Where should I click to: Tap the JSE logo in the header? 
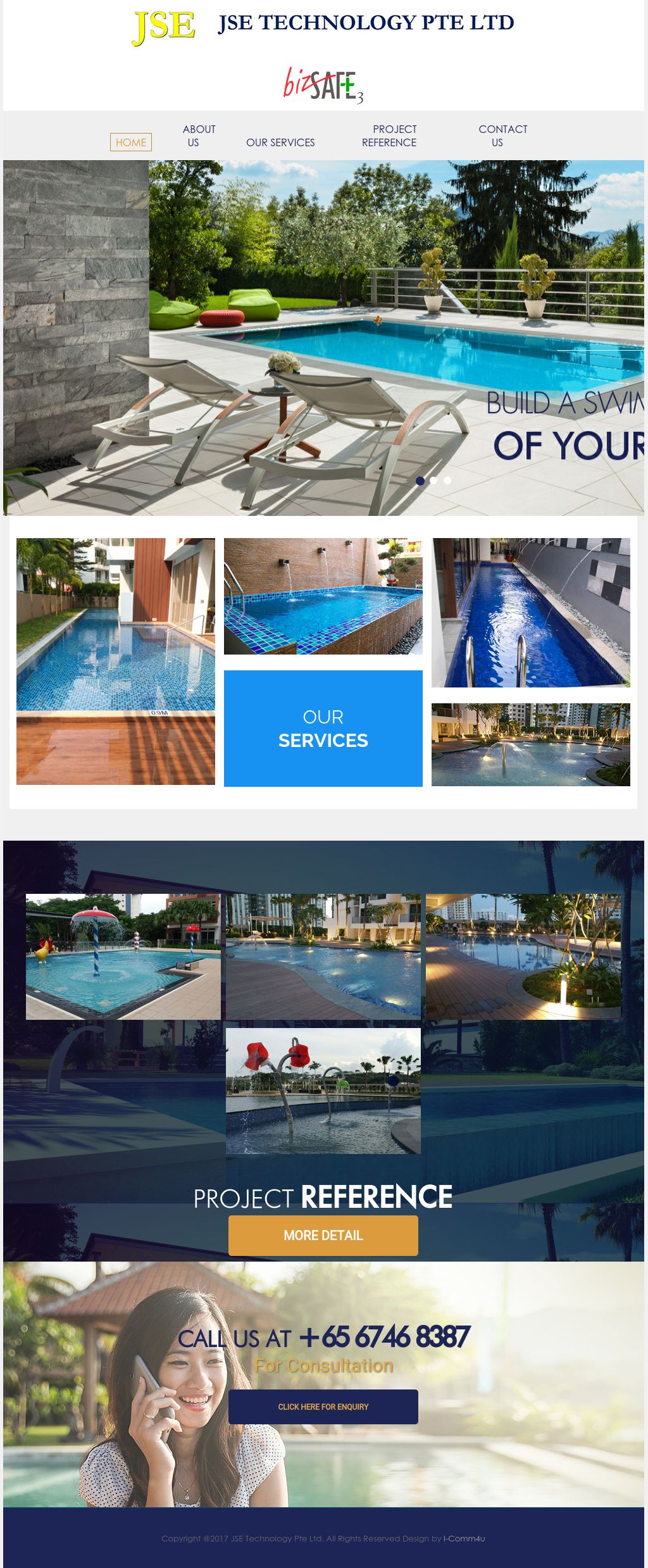[x=163, y=27]
